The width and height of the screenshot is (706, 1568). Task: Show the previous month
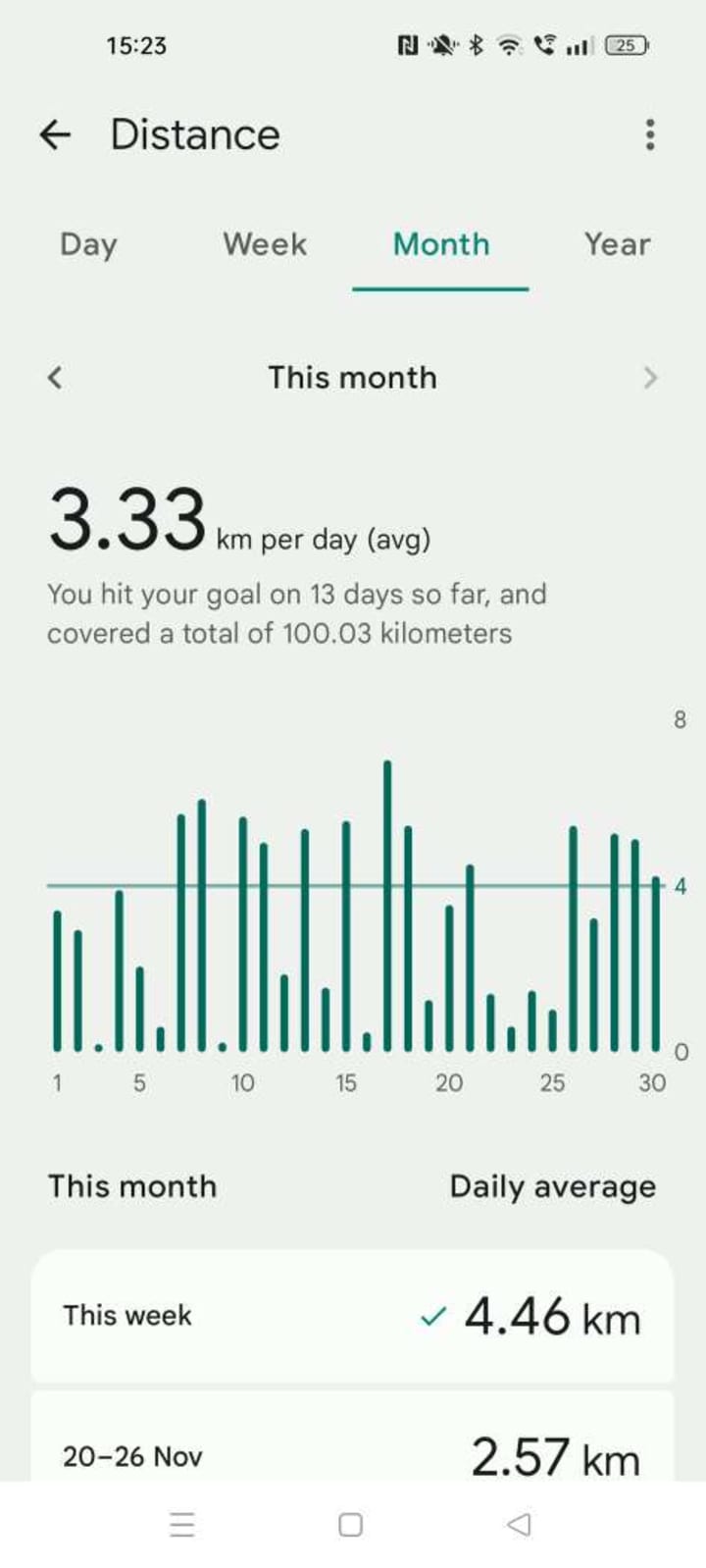tap(56, 377)
